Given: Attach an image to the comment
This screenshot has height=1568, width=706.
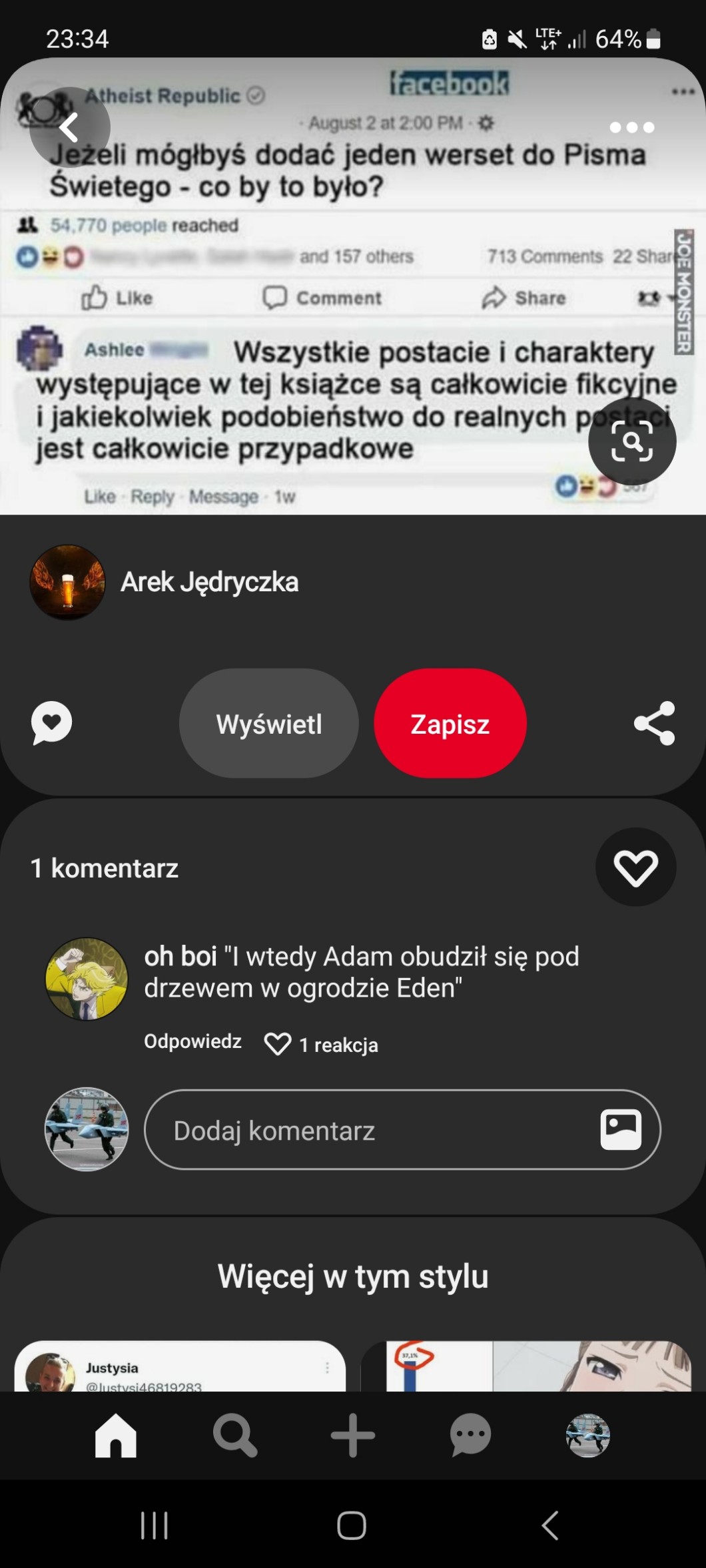Looking at the screenshot, I should click(621, 1130).
